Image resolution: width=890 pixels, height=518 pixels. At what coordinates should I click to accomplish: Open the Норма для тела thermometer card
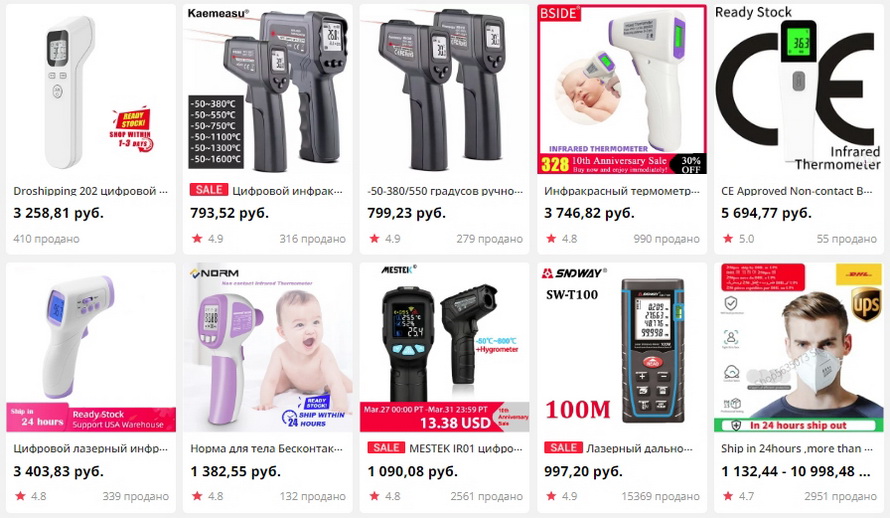click(x=267, y=449)
